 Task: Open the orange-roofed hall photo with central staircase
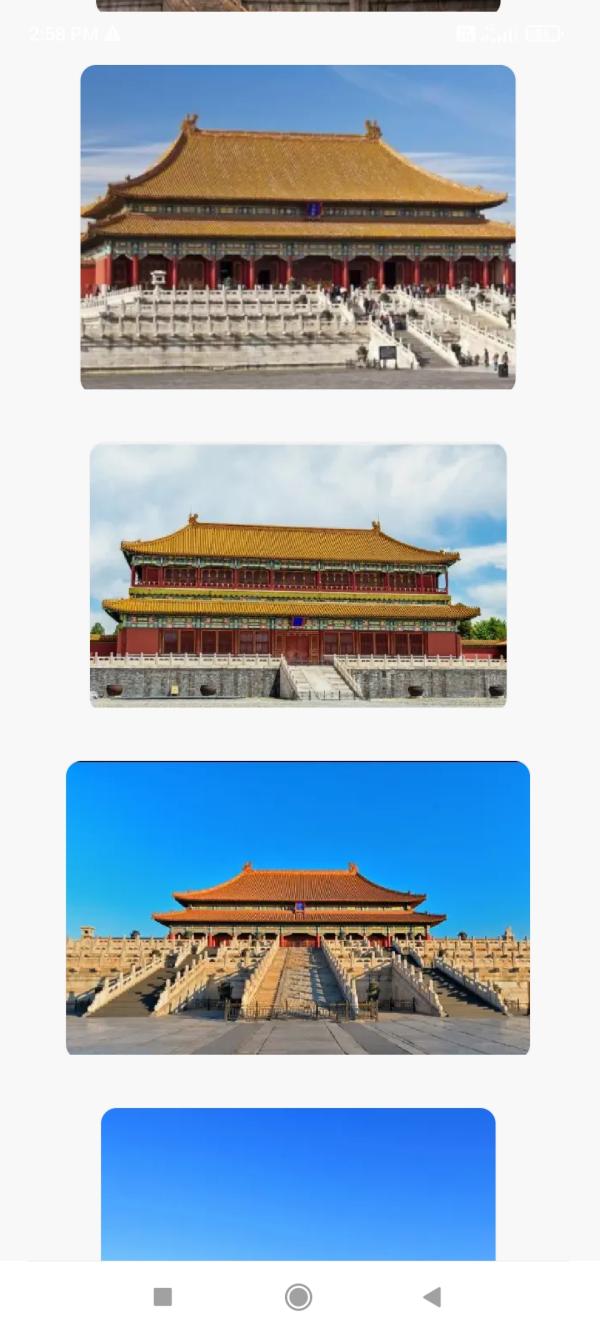(298, 908)
